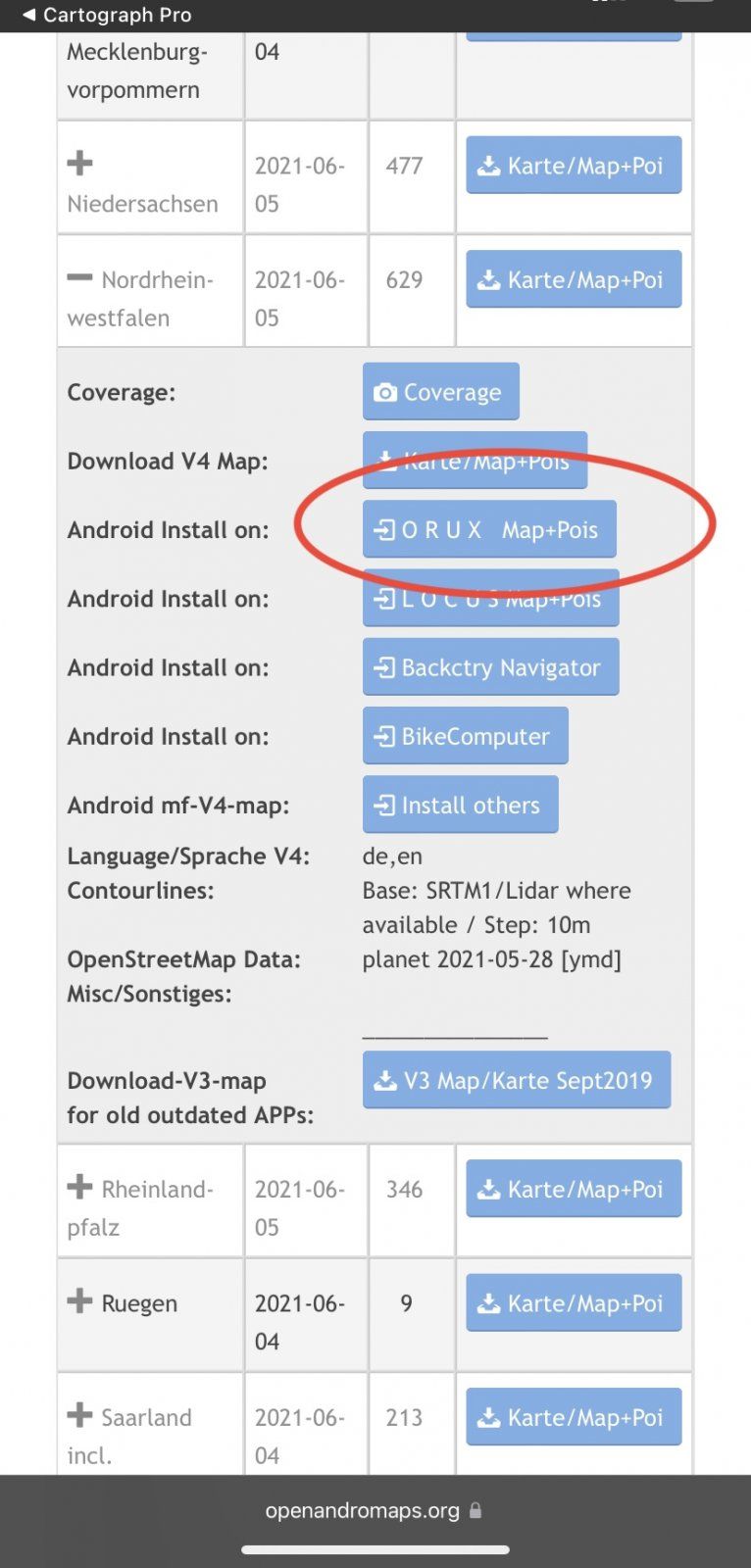Download Karte/Map+Poi for Niedersachsen

pyautogui.click(x=574, y=166)
